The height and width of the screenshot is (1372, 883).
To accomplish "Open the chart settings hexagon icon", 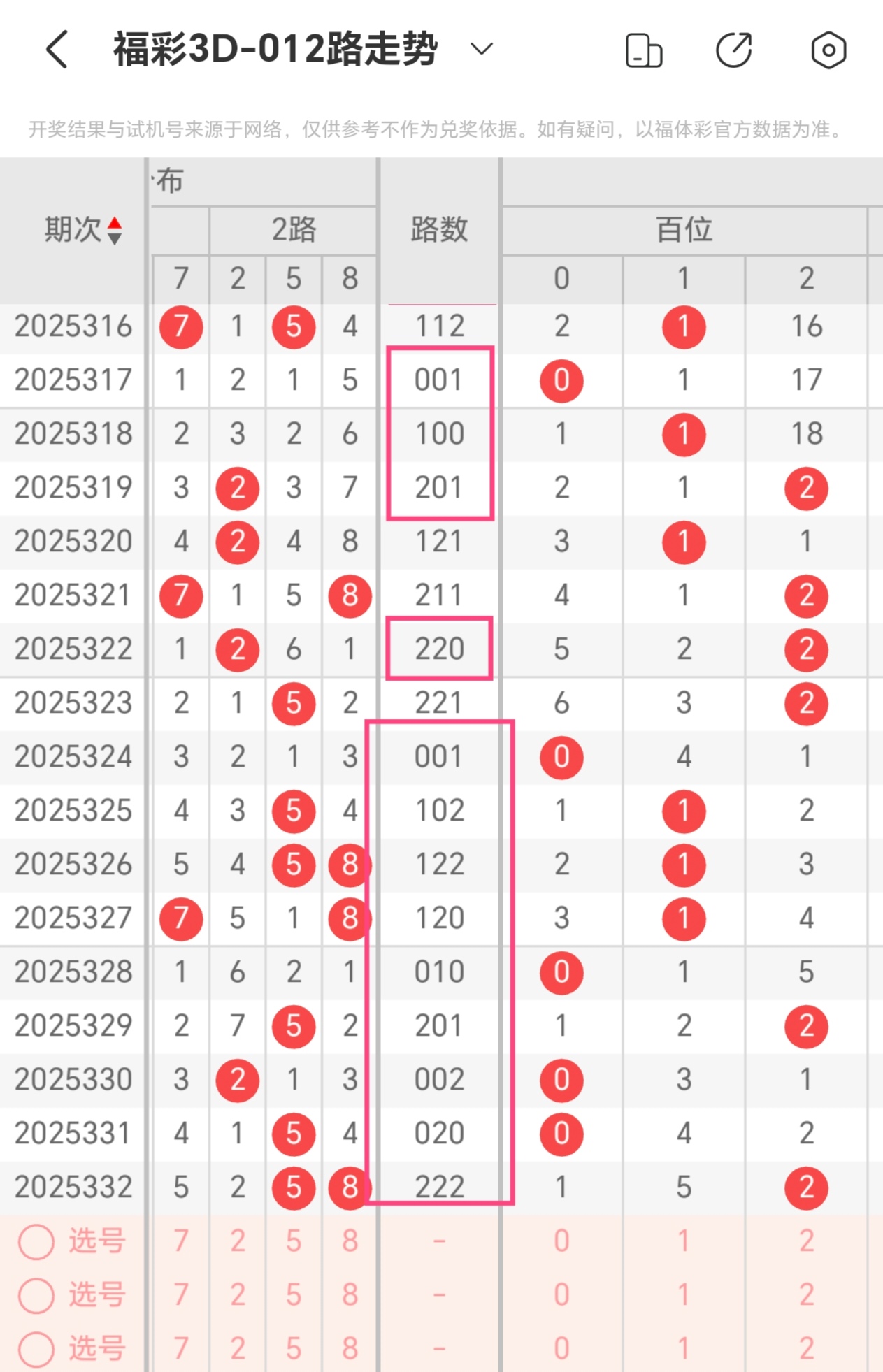I will point(828,50).
